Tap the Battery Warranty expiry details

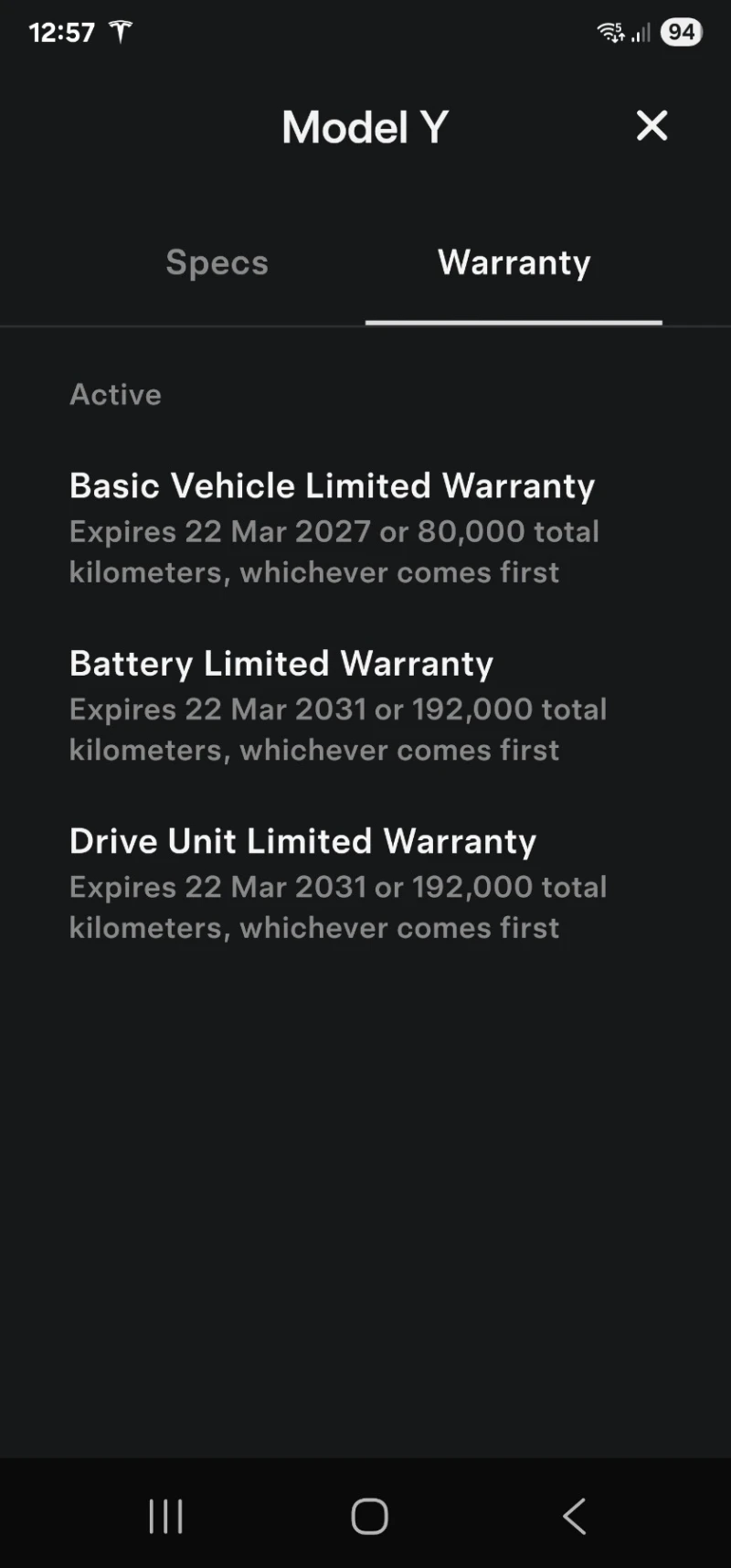point(338,729)
